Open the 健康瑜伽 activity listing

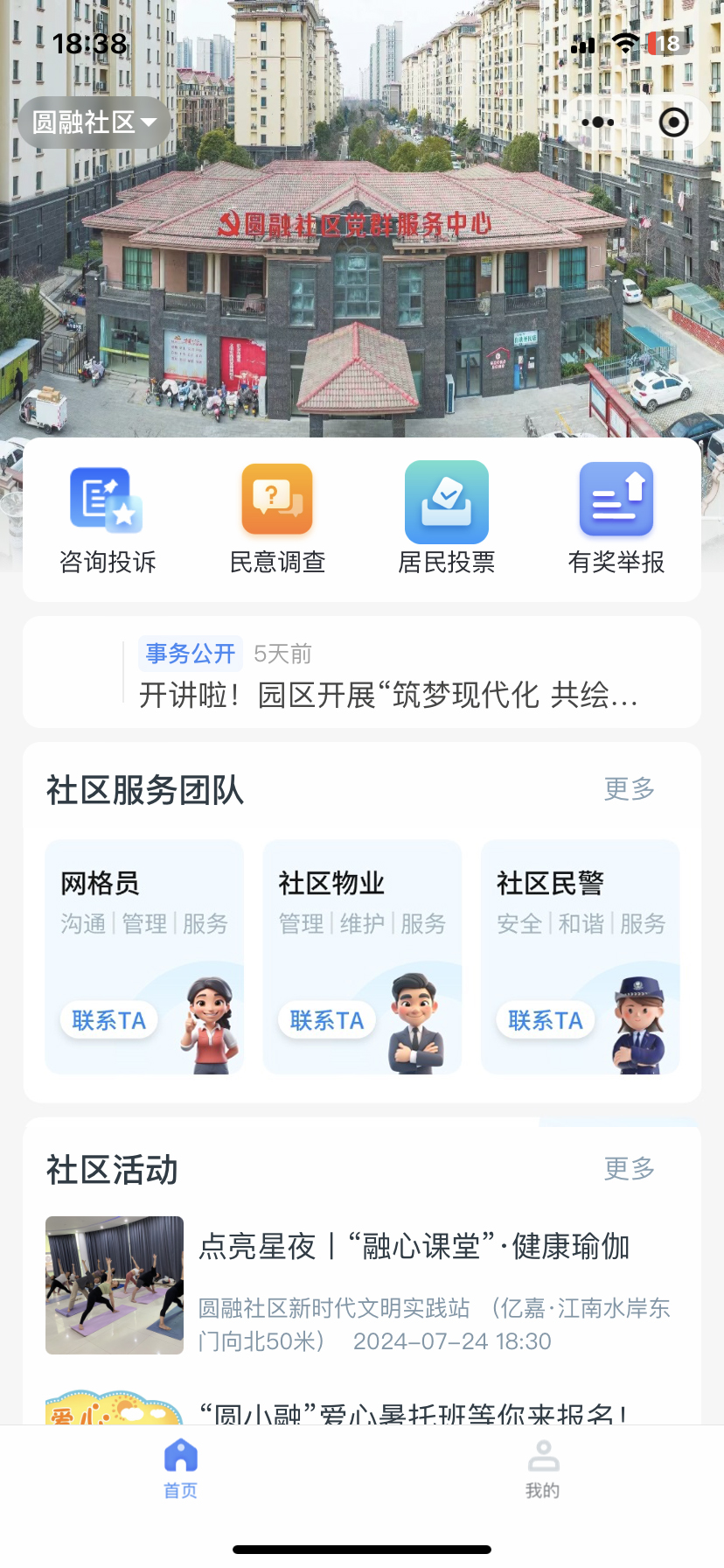pos(414,1246)
